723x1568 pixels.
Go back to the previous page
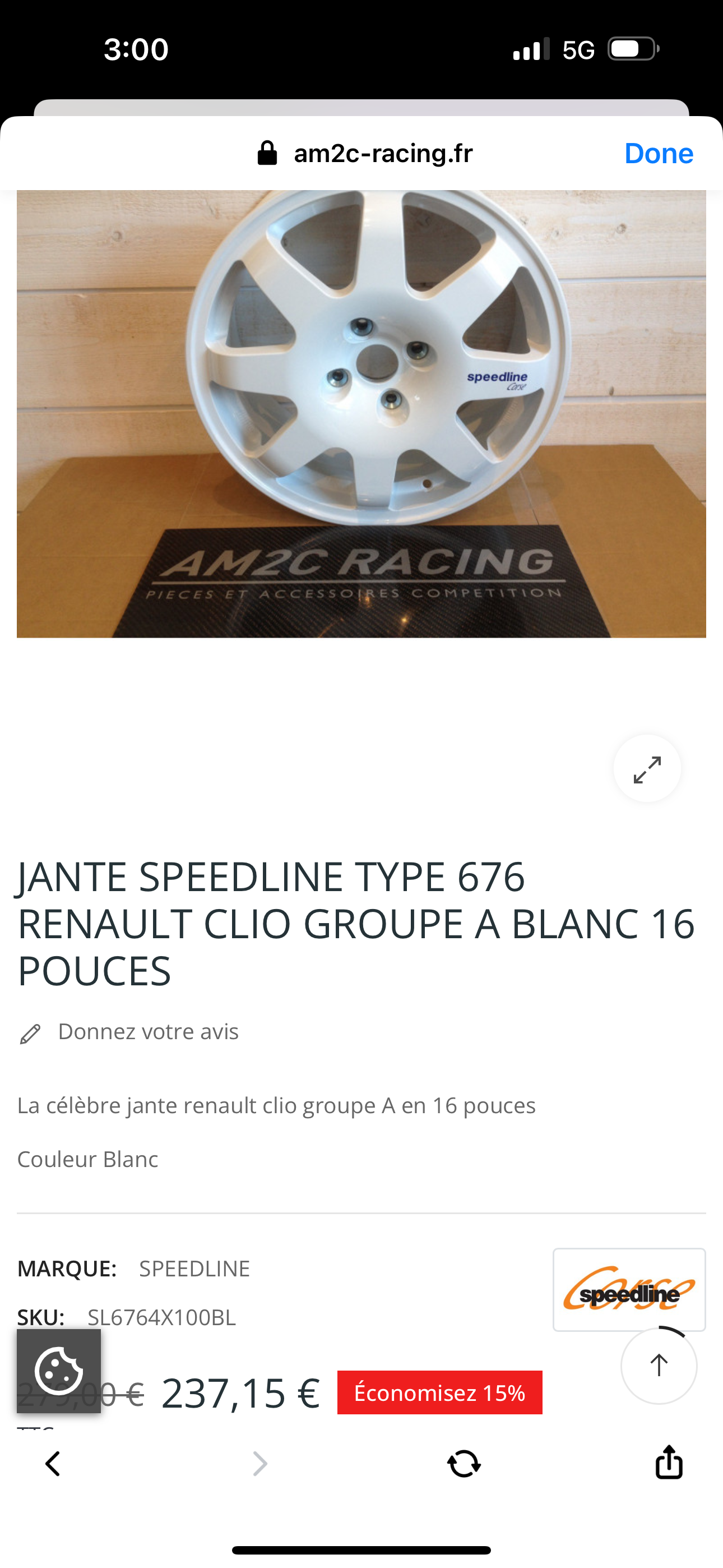pyautogui.click(x=53, y=1464)
